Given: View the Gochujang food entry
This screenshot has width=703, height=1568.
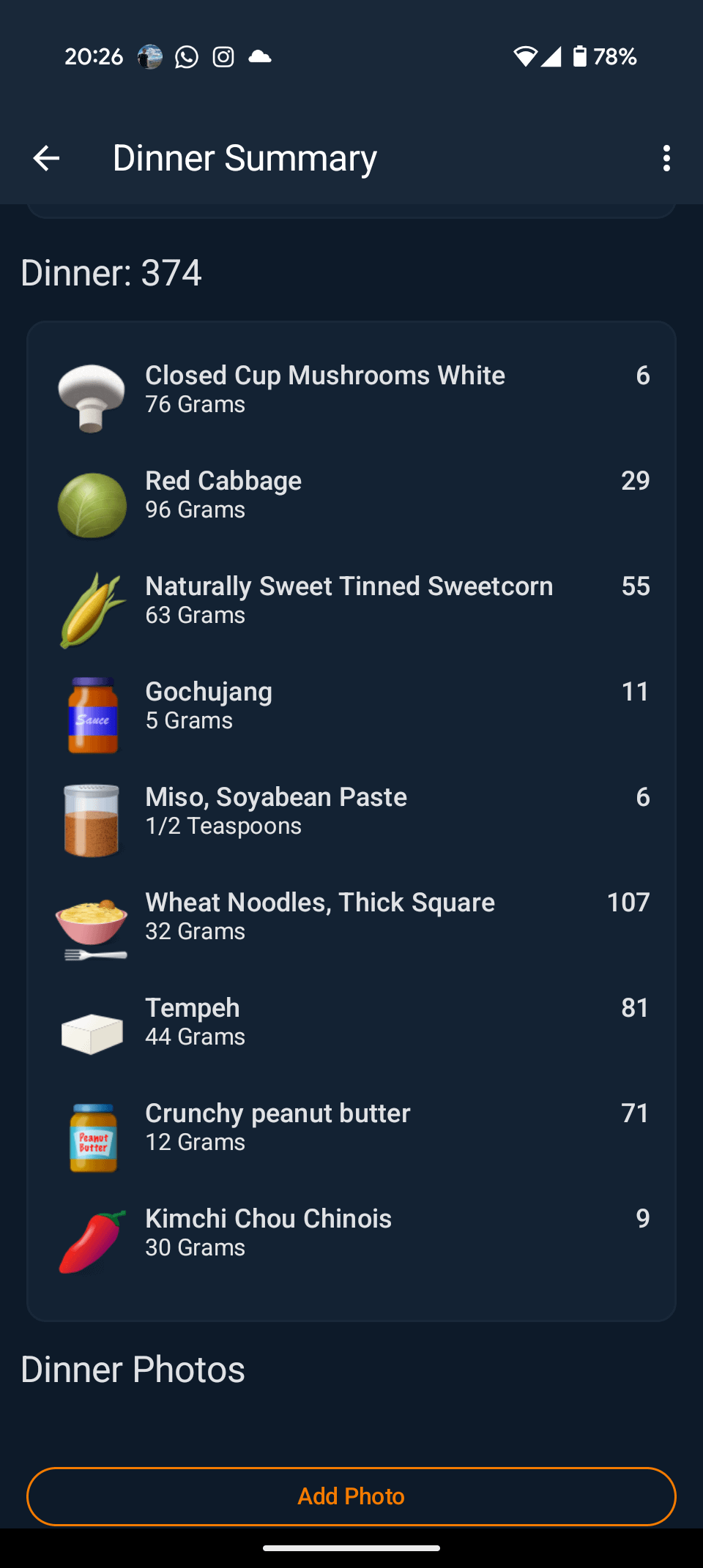Looking at the screenshot, I should click(x=351, y=705).
